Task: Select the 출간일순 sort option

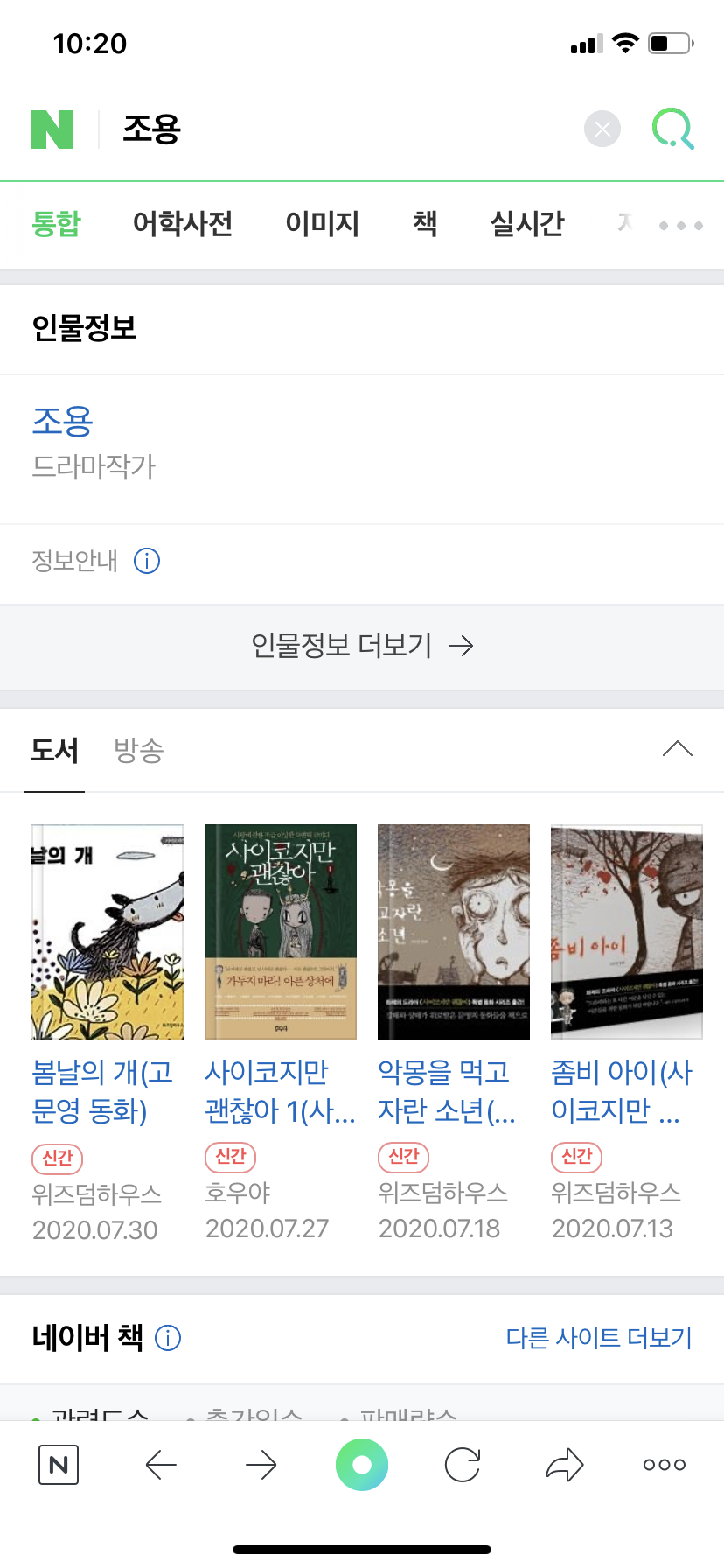Action: (x=254, y=1410)
